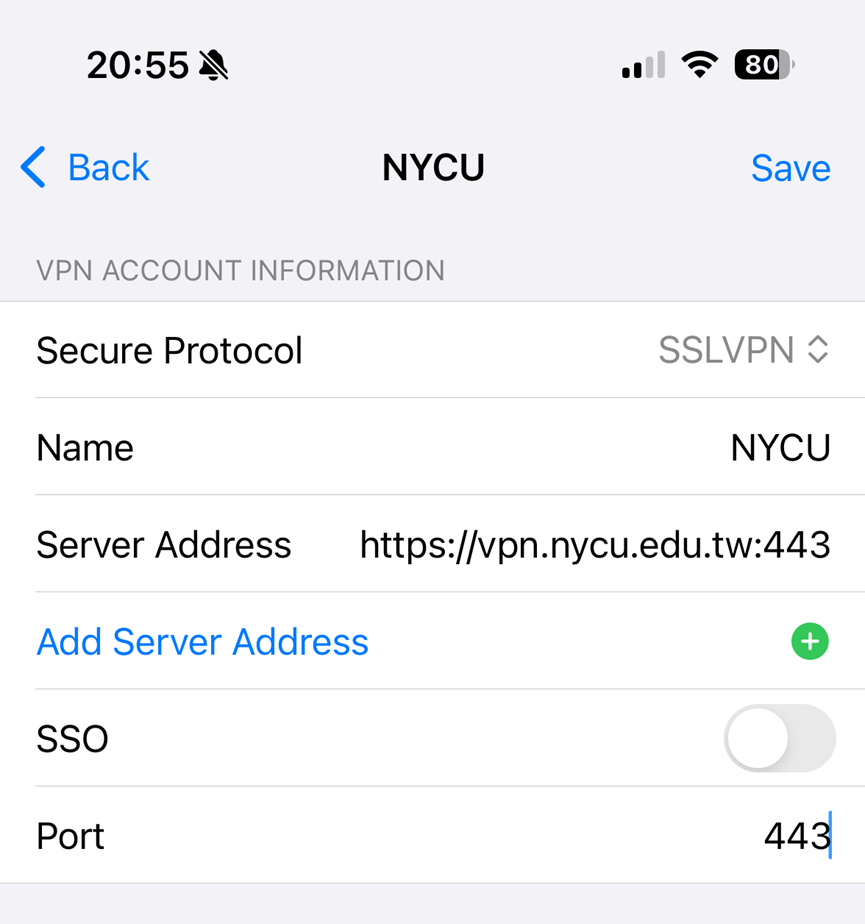Go back to the previous screen
Viewport: 865px width, 924px height.
(x=86, y=168)
